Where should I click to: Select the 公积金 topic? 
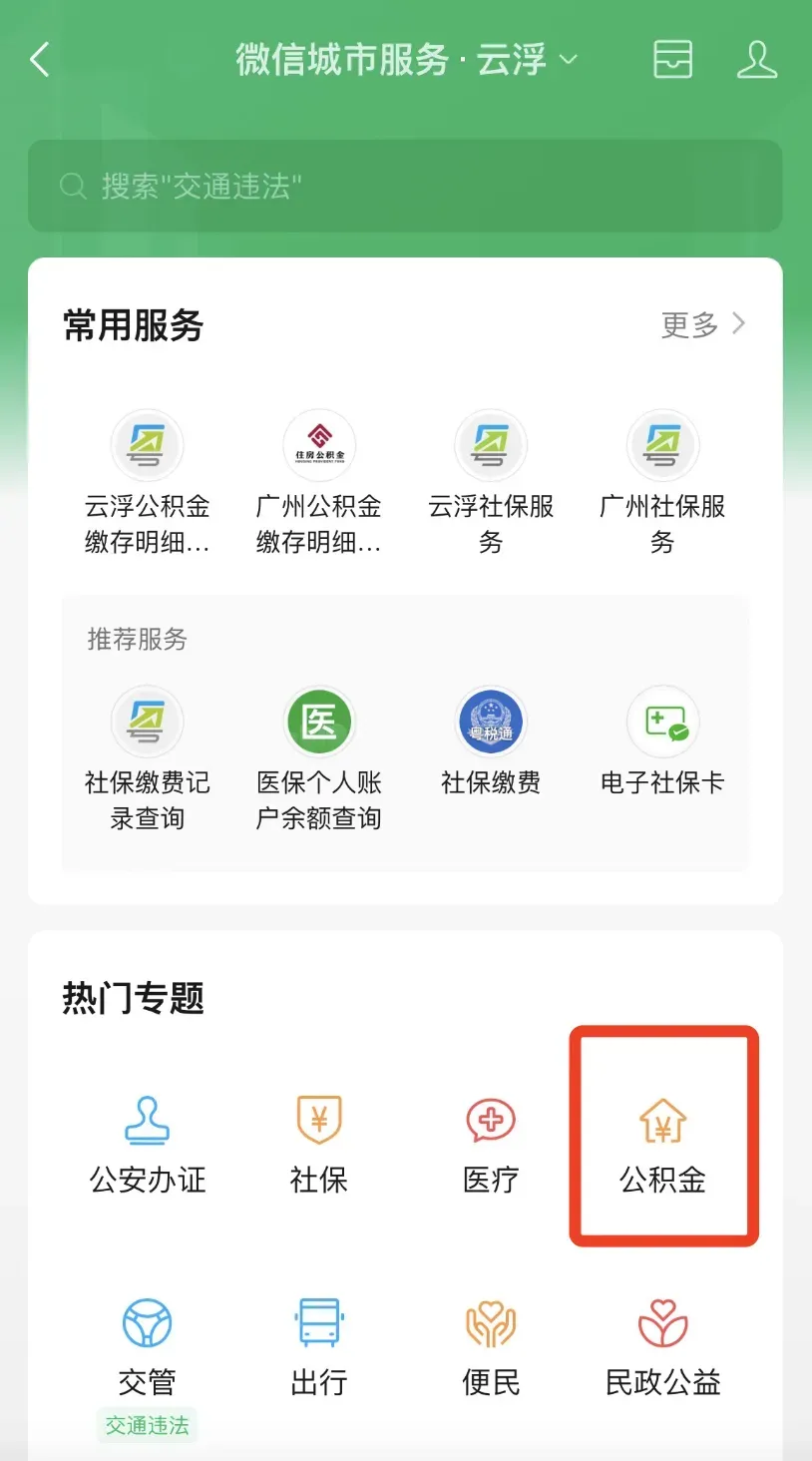coord(663,1146)
